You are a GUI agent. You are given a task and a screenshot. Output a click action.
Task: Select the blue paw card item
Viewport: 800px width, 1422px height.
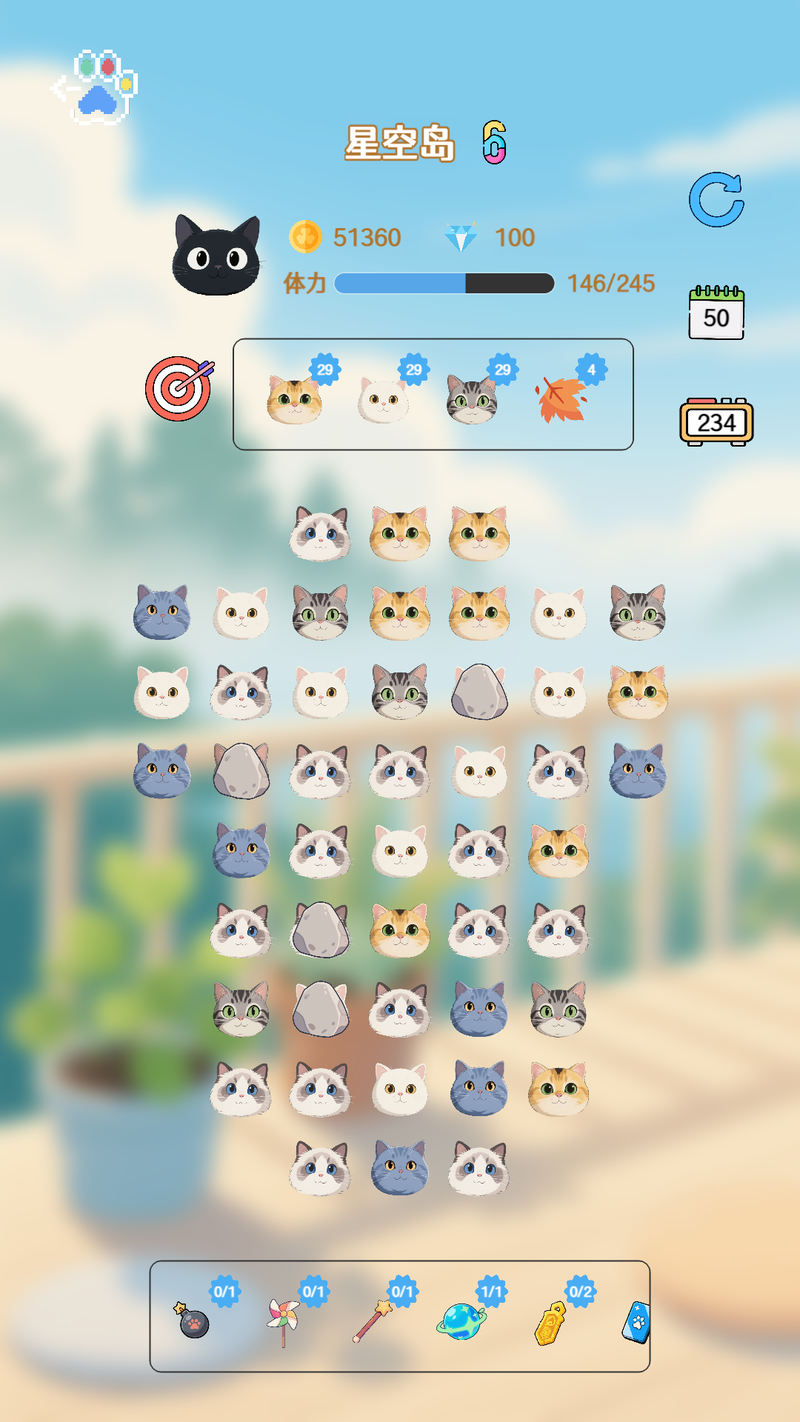(636, 1321)
